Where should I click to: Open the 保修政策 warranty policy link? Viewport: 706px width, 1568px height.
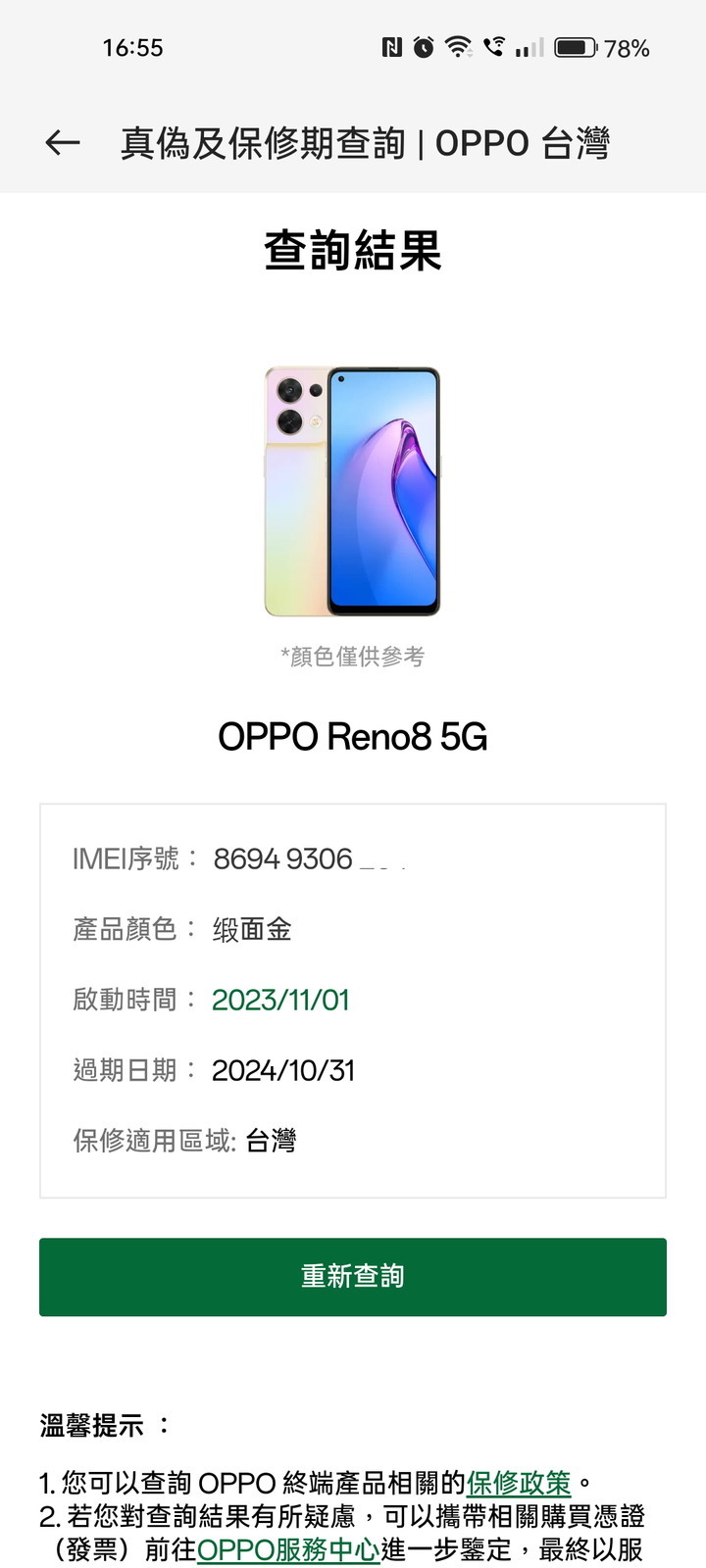[x=518, y=1483]
